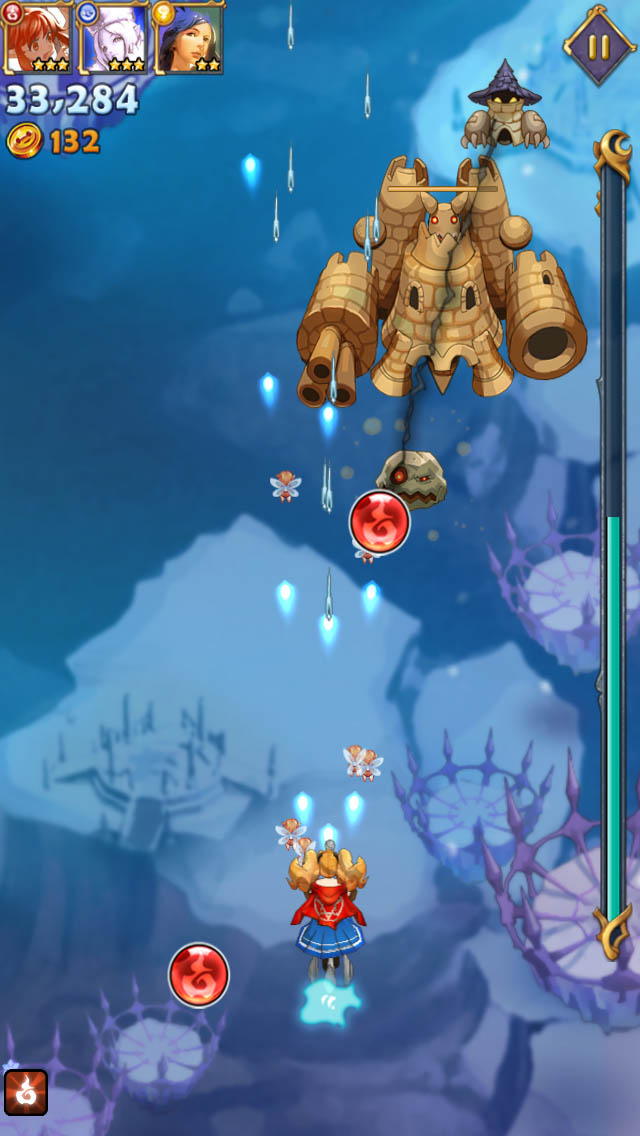Screen dimensions: 640x1136
Task: Select the white-haired character portrait
Action: click(x=114, y=38)
